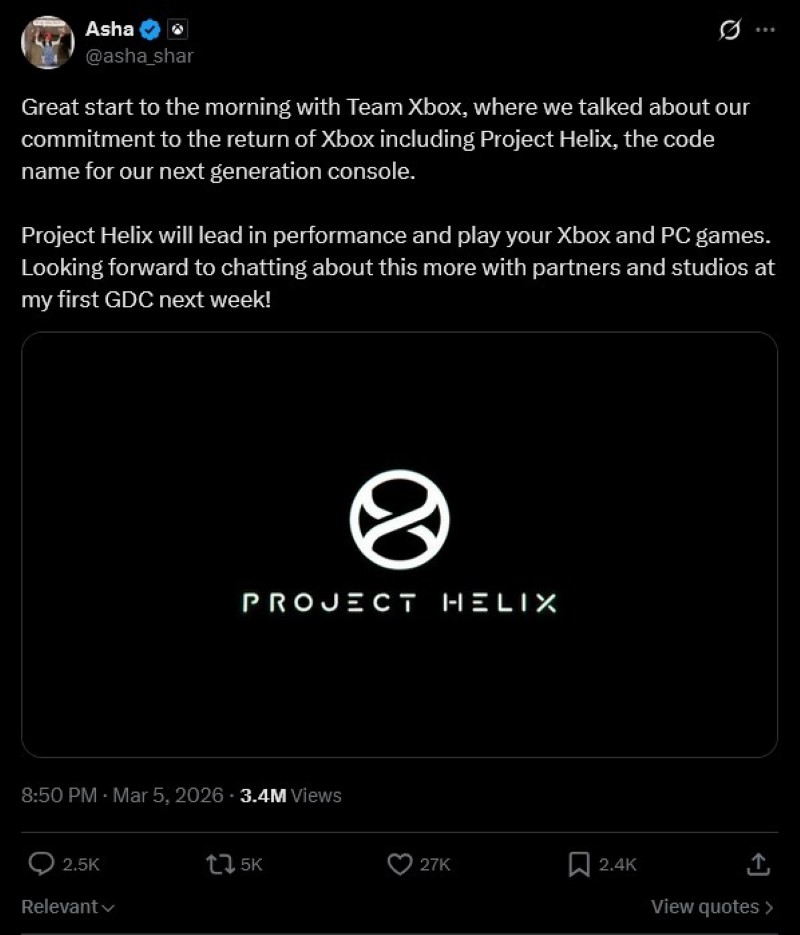
Task: Open View quotes
Action: click(x=712, y=907)
